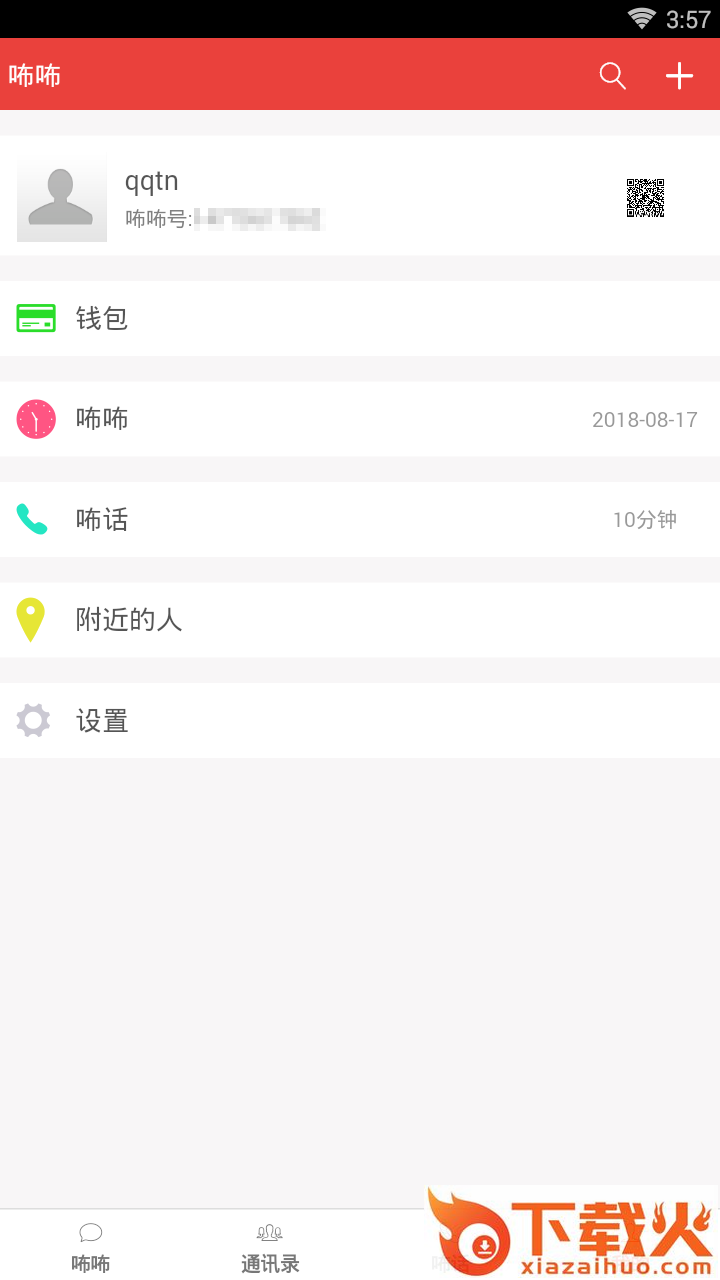Open 钱包 (wallet)
Viewport: 720px width, 1280px height.
coord(360,319)
